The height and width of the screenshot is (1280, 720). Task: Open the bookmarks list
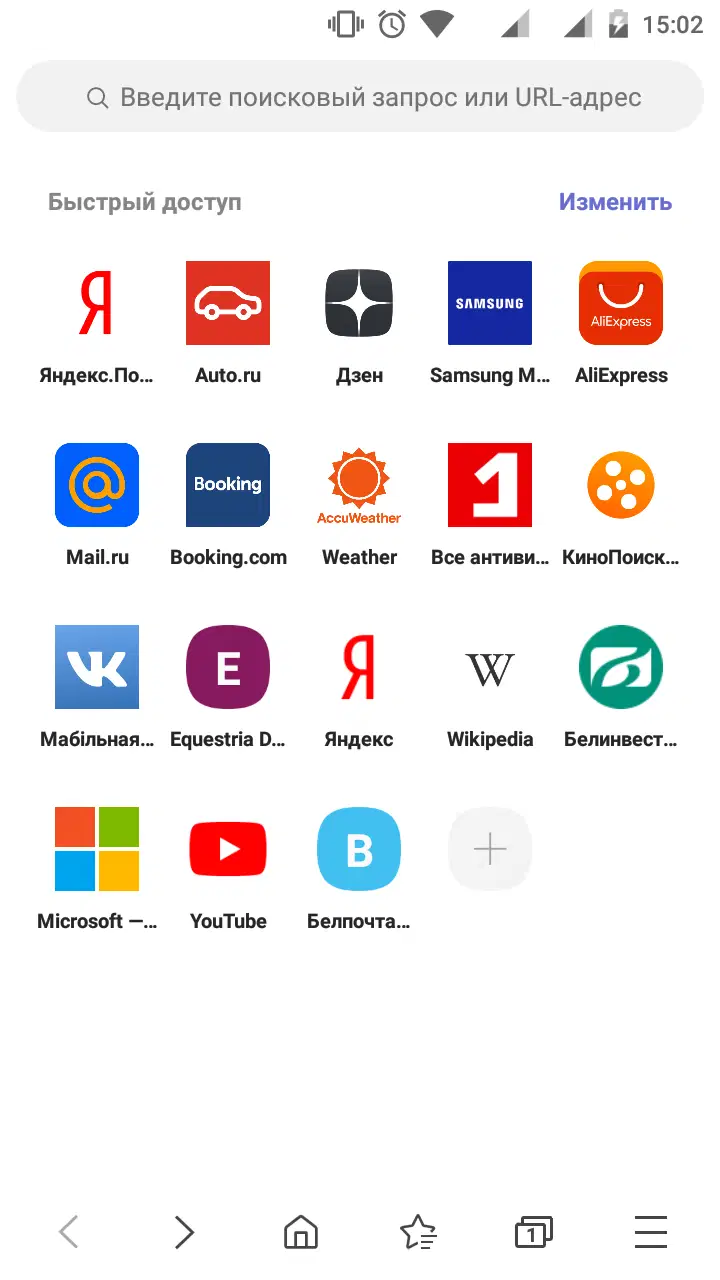418,1232
